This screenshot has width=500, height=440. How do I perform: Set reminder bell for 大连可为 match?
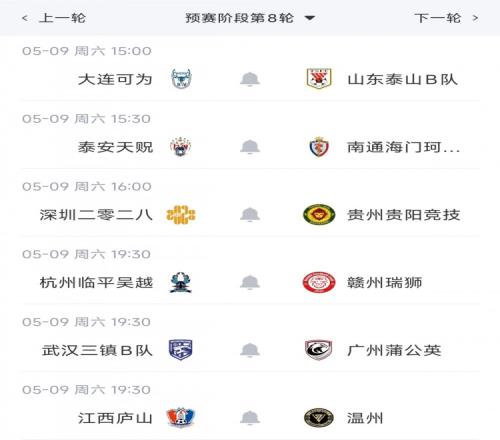pos(250,79)
